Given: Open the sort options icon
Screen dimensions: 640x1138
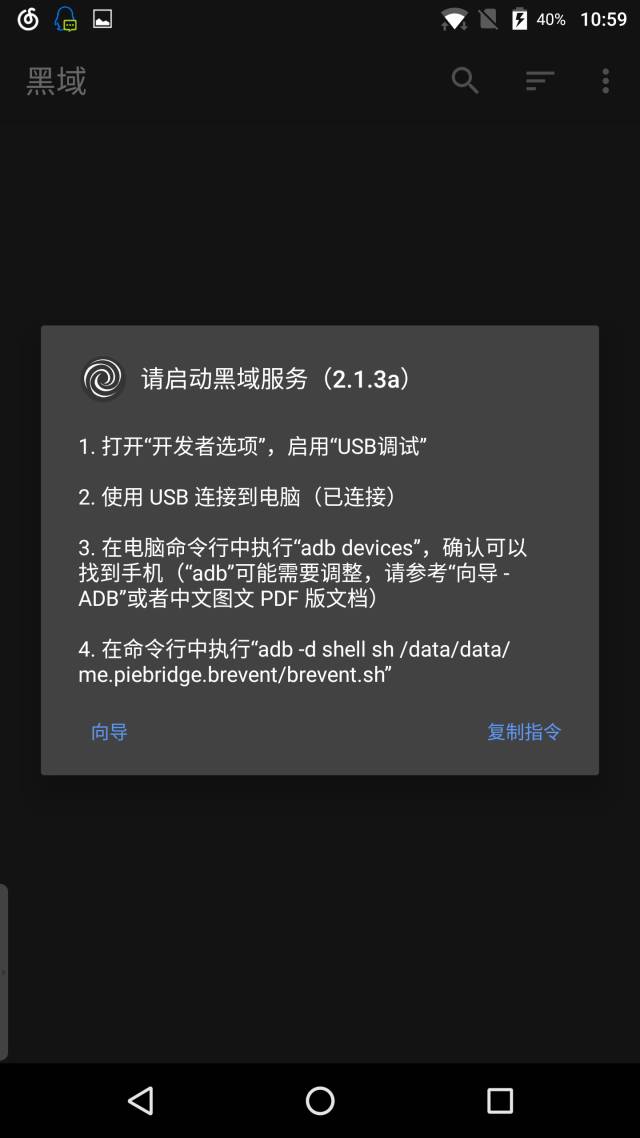Looking at the screenshot, I should (x=539, y=81).
